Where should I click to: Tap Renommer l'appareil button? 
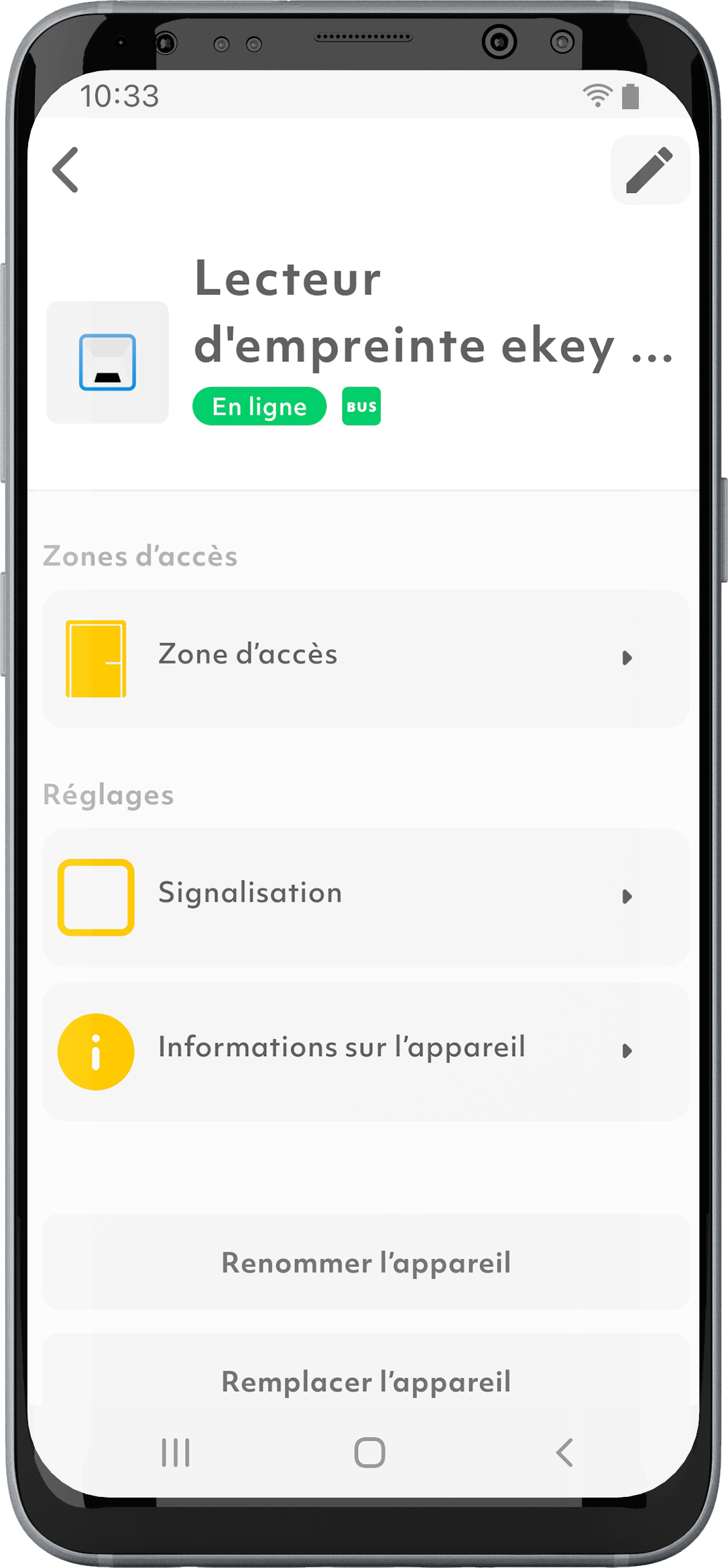tap(365, 1262)
